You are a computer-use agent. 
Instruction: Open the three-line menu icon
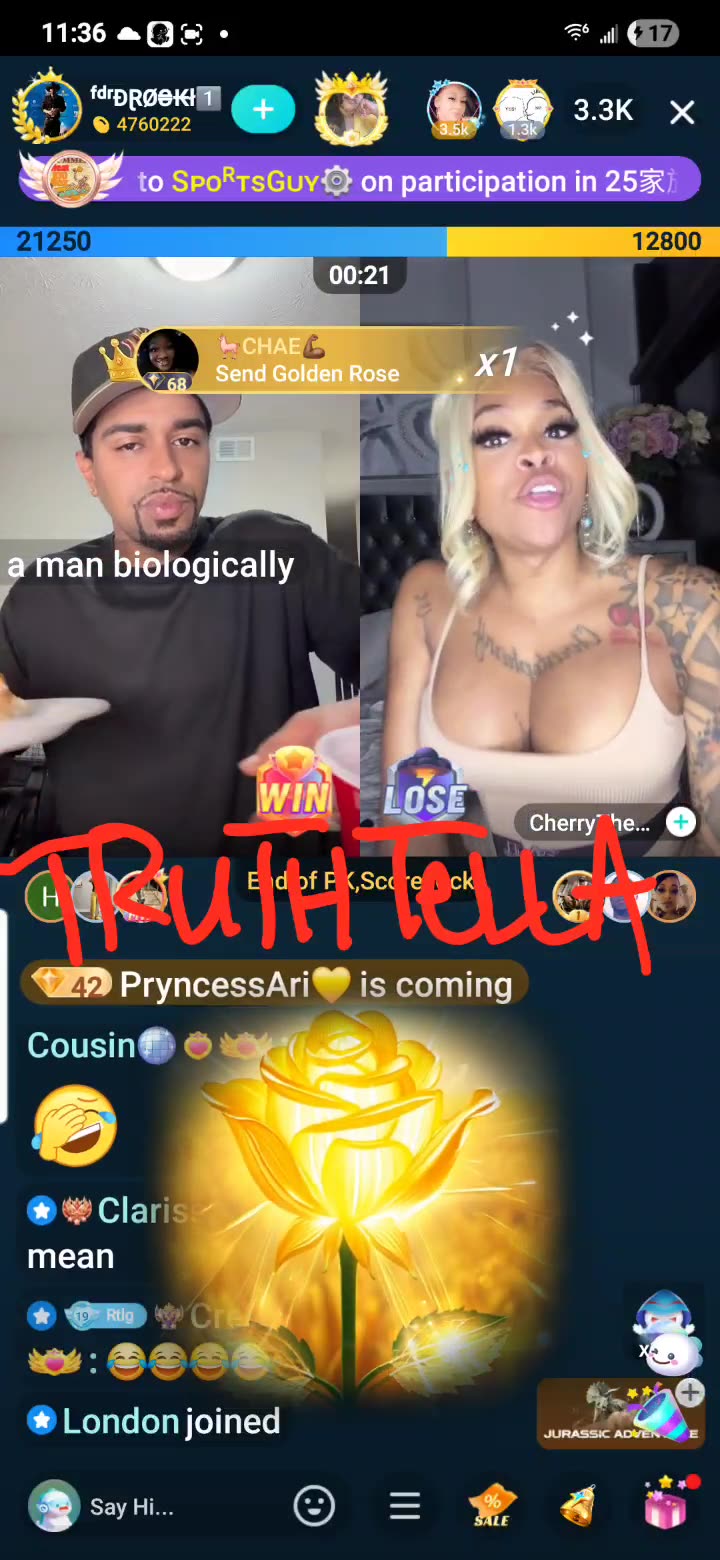[x=404, y=1506]
